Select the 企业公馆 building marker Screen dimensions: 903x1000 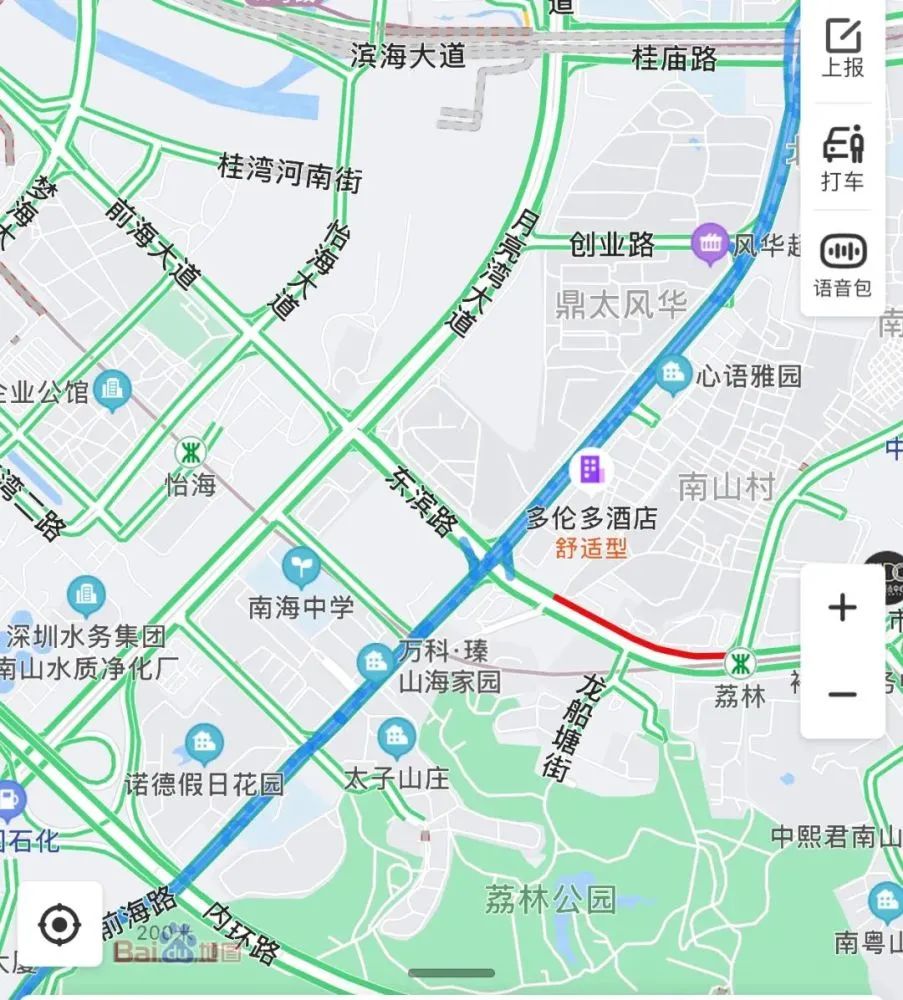click(112, 389)
